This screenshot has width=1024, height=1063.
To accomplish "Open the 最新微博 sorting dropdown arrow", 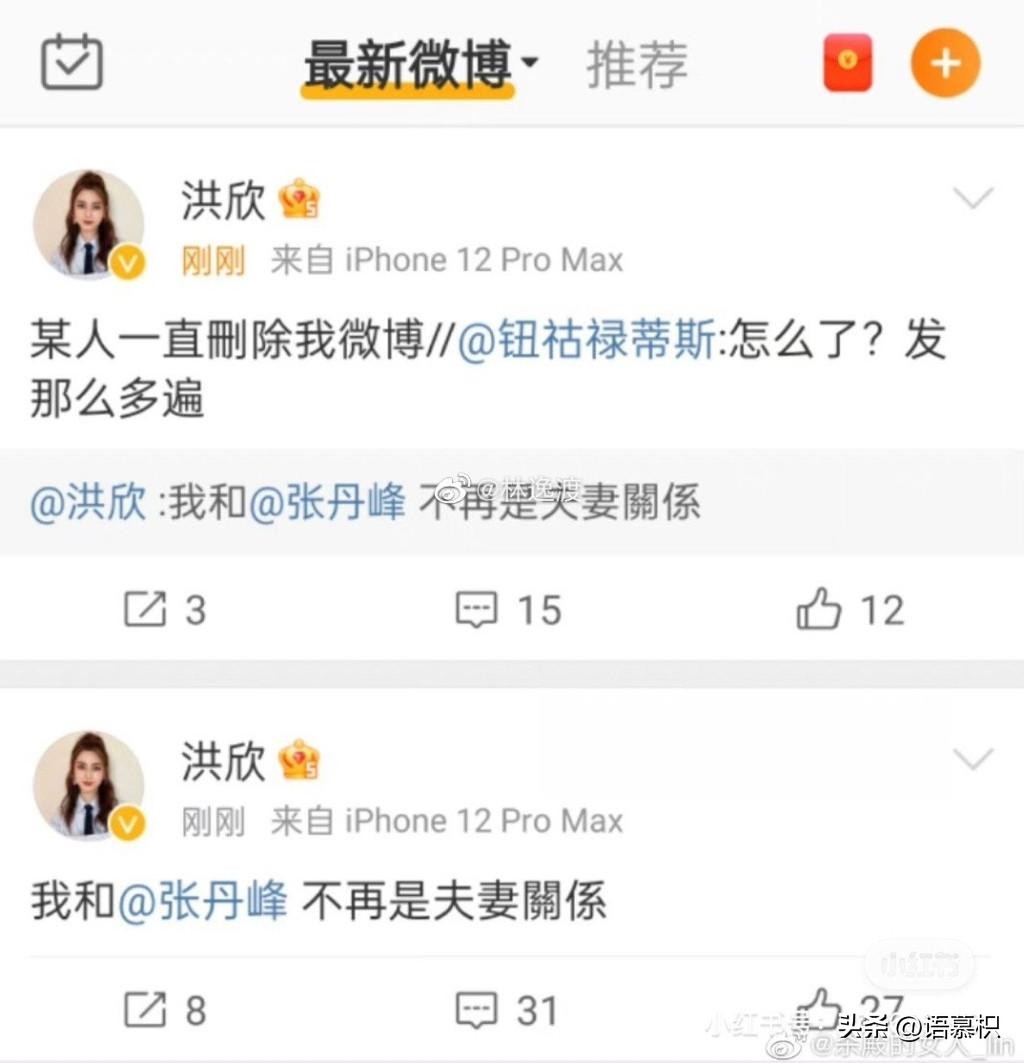I will point(531,62).
